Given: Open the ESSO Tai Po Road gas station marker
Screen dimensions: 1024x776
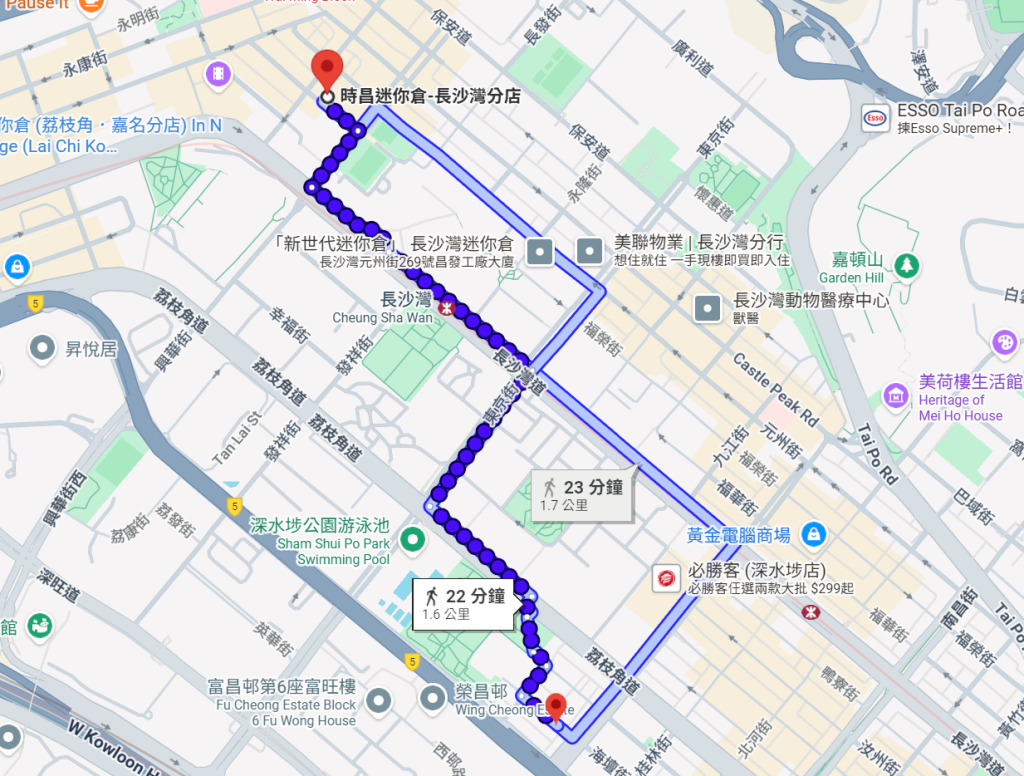Looking at the screenshot, I should [875, 118].
